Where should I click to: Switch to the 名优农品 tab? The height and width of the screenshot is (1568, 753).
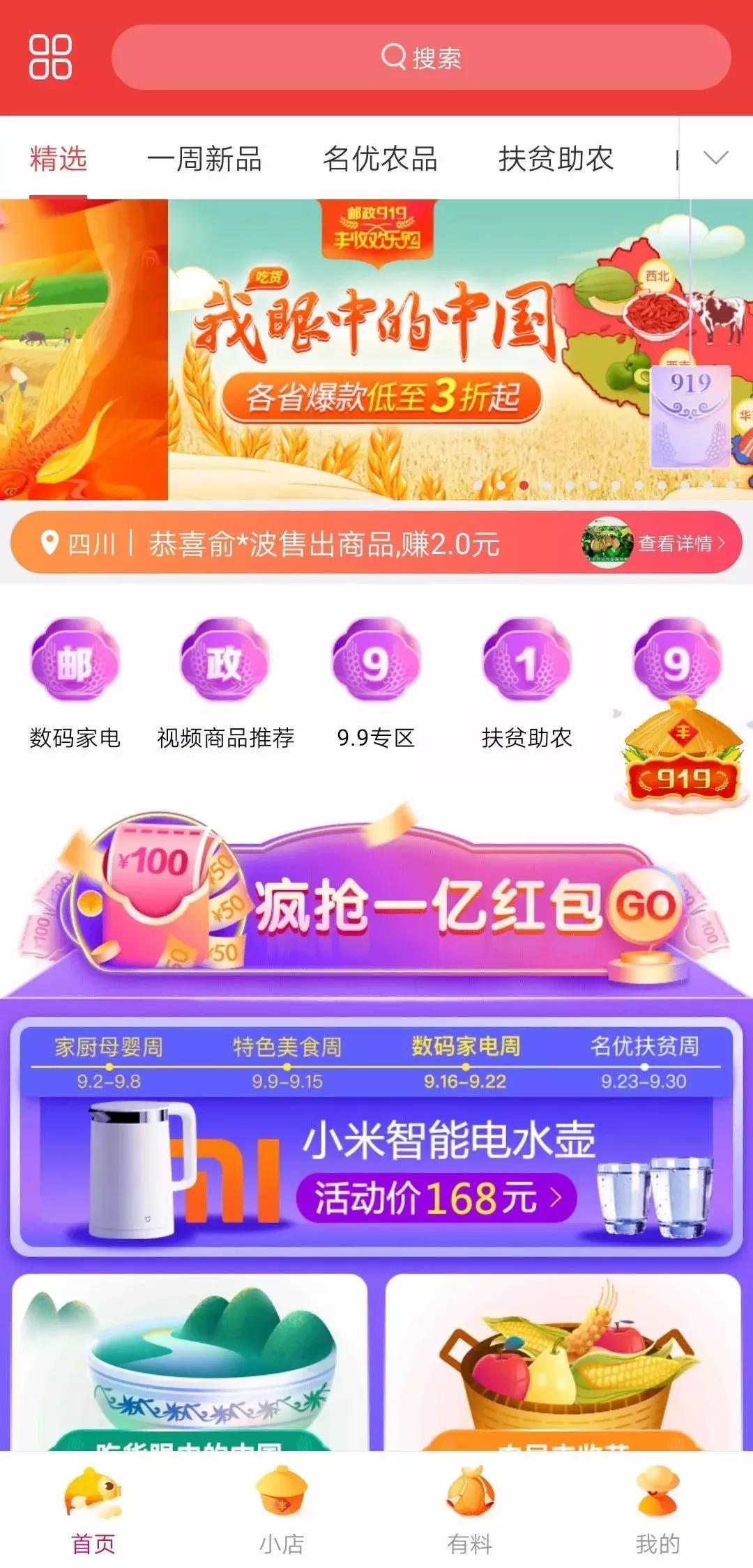[380, 159]
